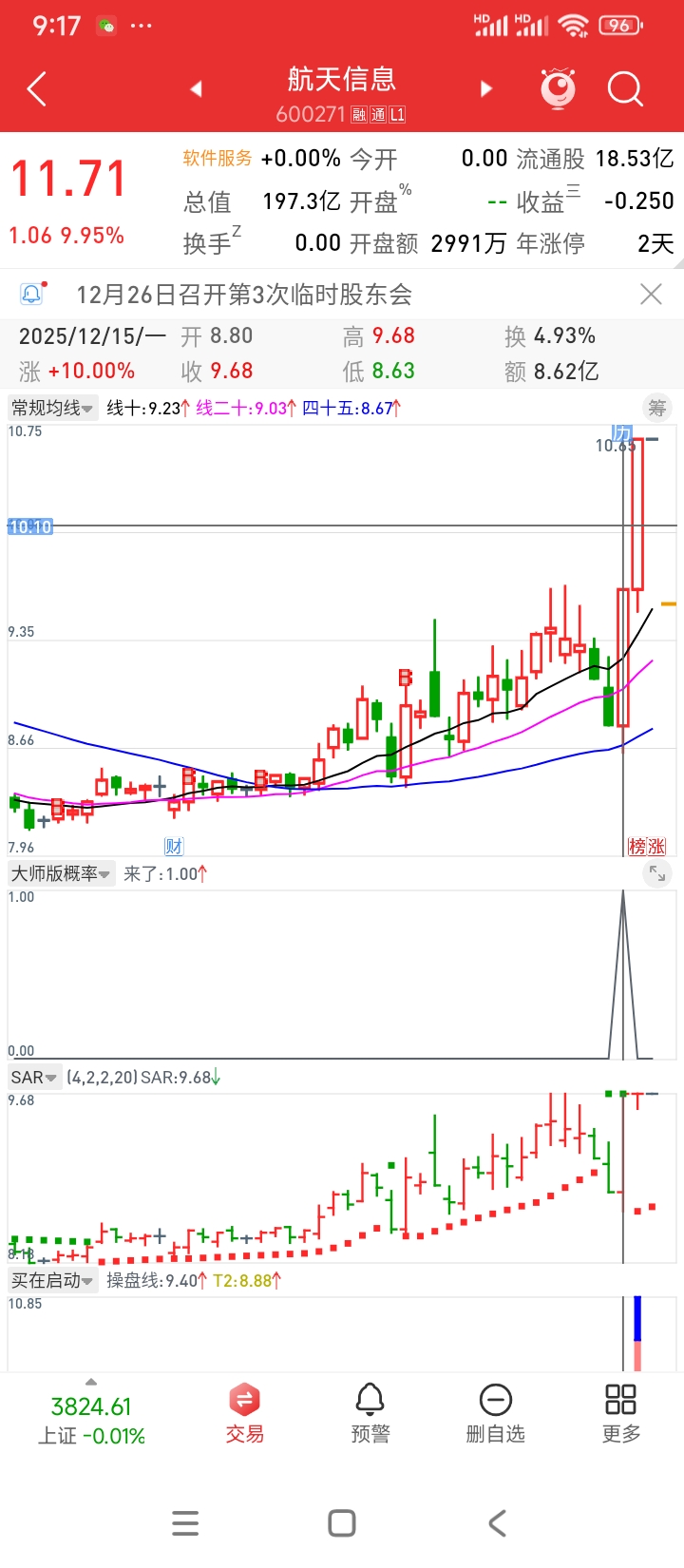Viewport: 684px width, 1568px height.
Task: Go to the system home screen
Action: (x=342, y=1523)
